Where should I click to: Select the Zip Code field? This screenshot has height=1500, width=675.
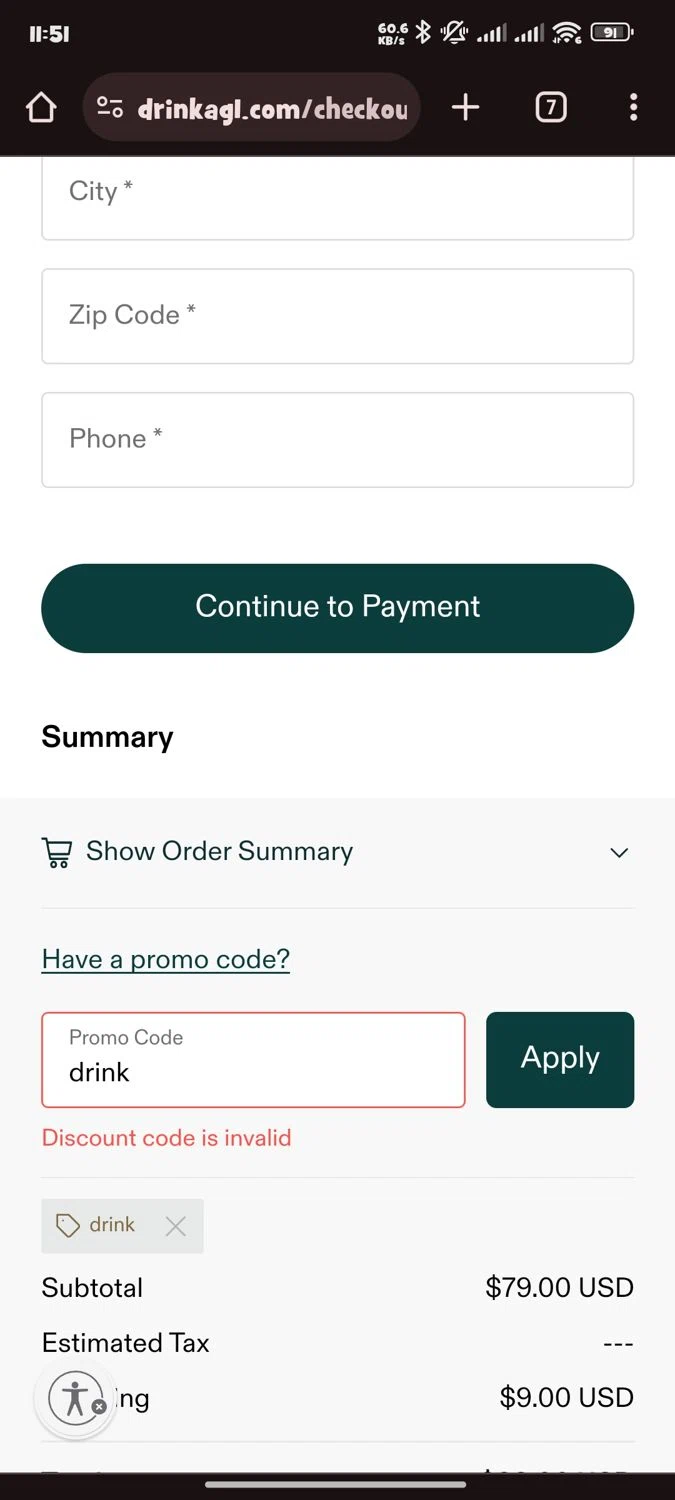coord(337,316)
